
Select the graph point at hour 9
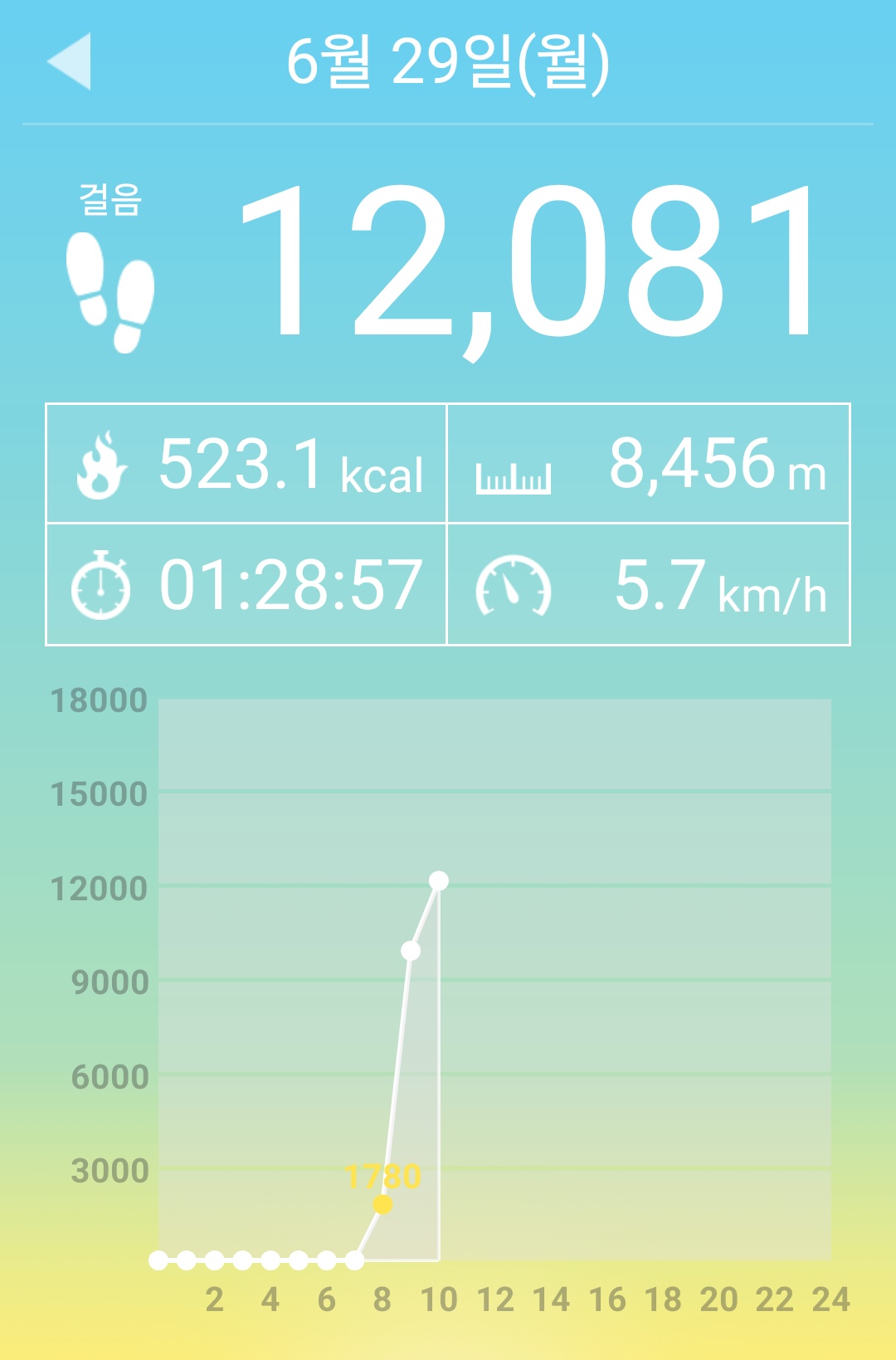tap(411, 950)
